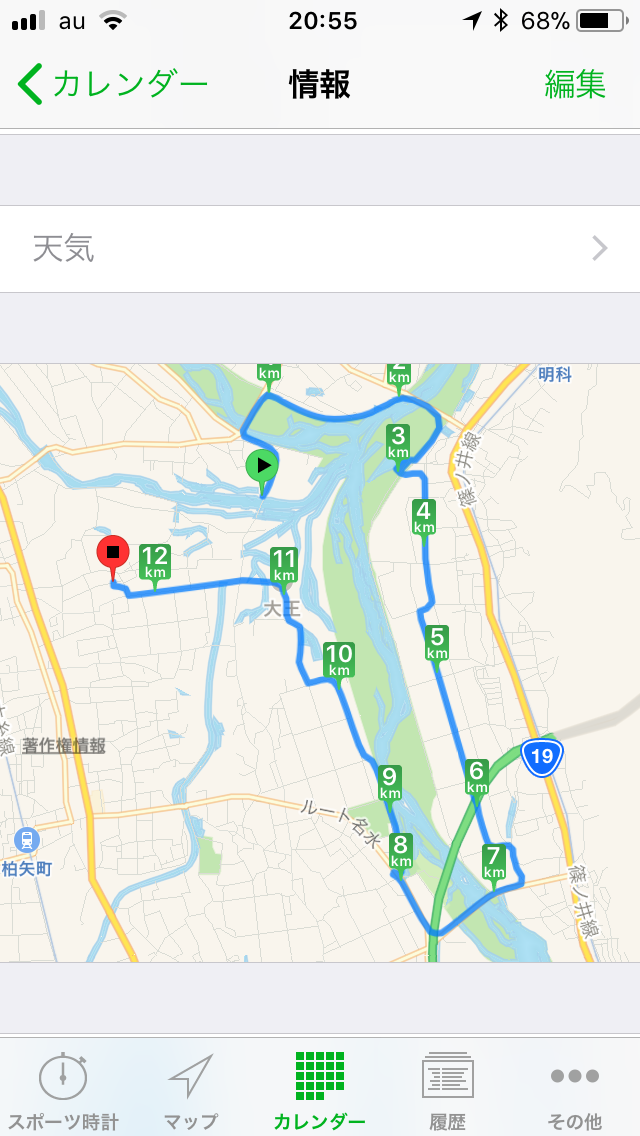Open the 著作権情報 map link

64,745
